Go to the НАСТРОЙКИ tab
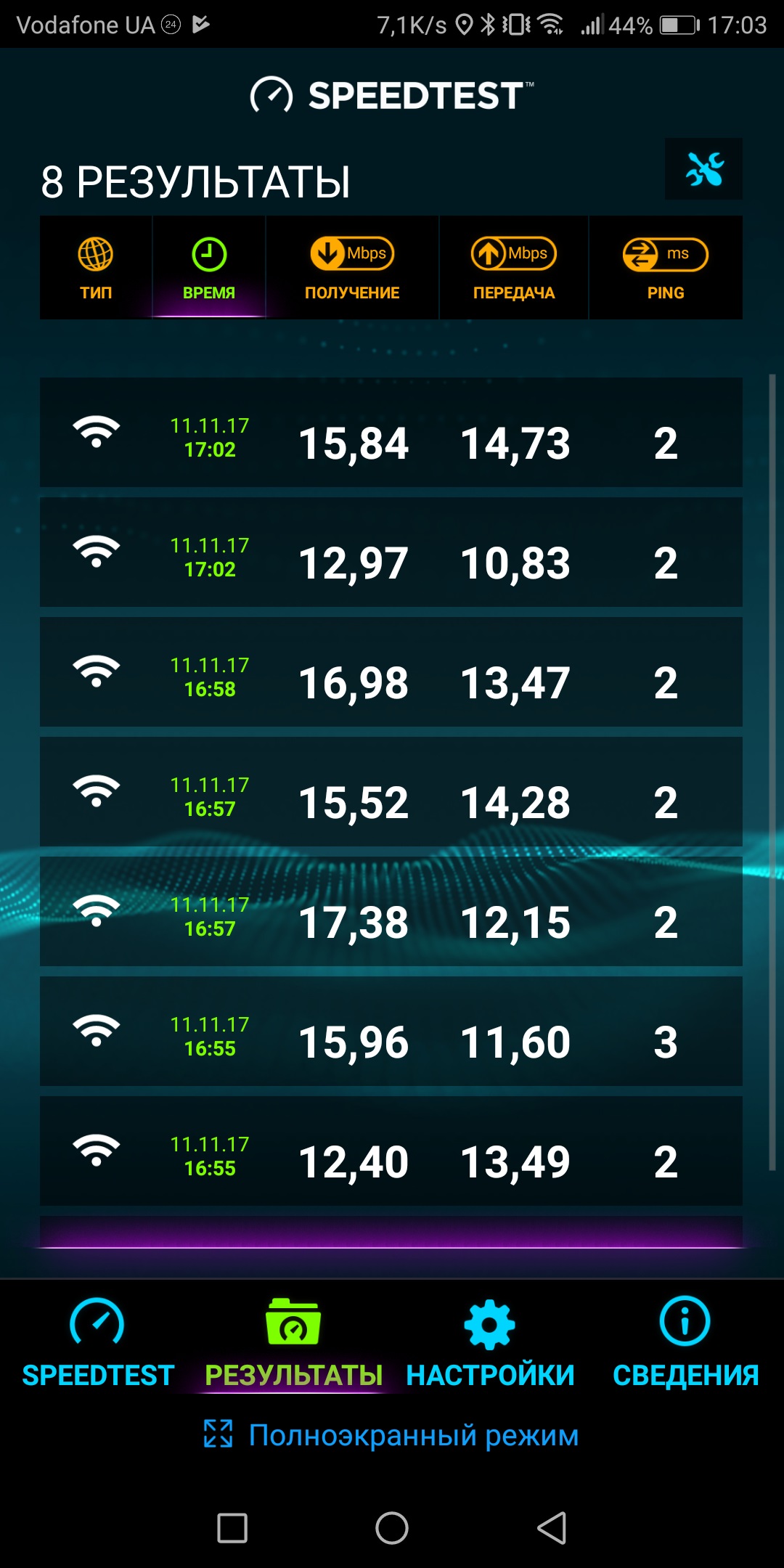 pyautogui.click(x=490, y=1343)
